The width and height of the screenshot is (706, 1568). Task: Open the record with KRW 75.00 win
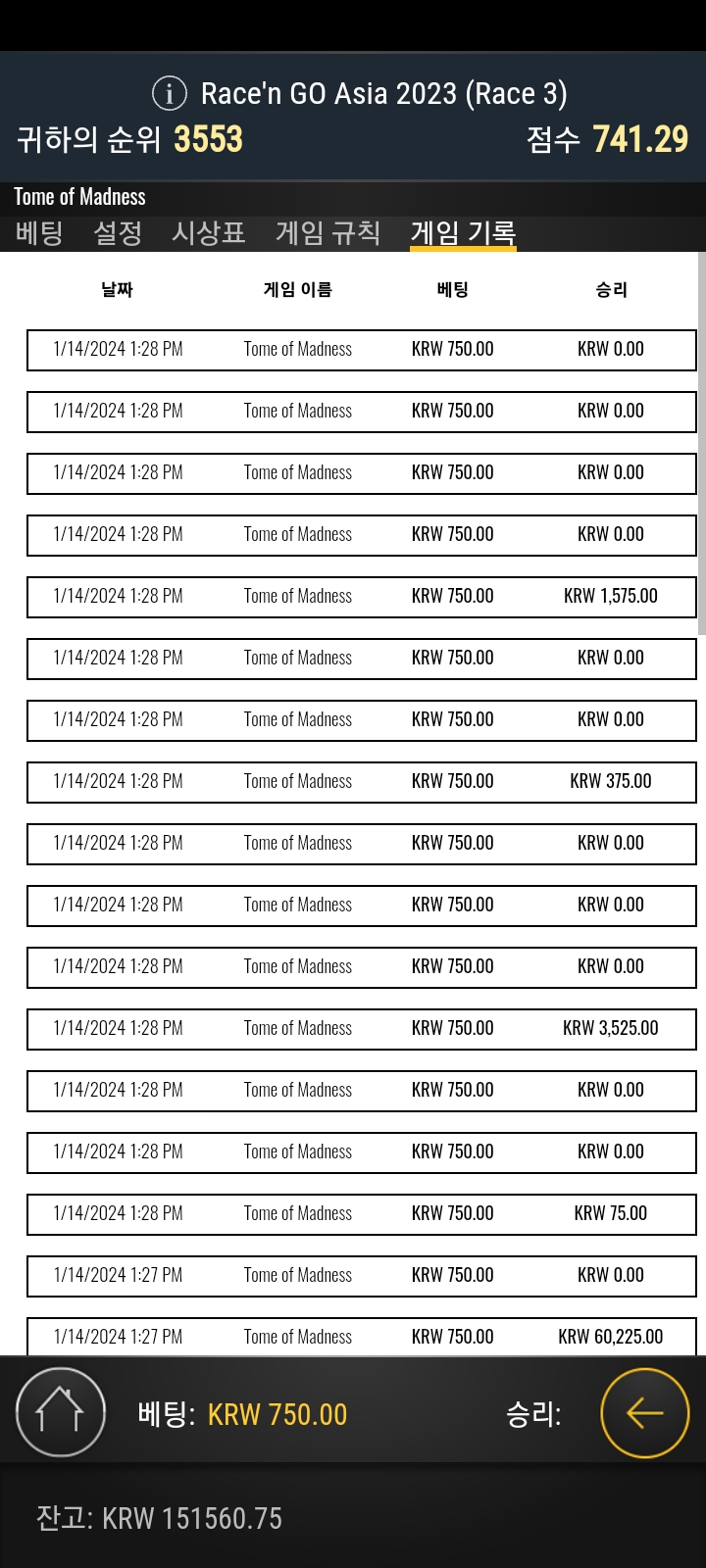pyautogui.click(x=362, y=1214)
